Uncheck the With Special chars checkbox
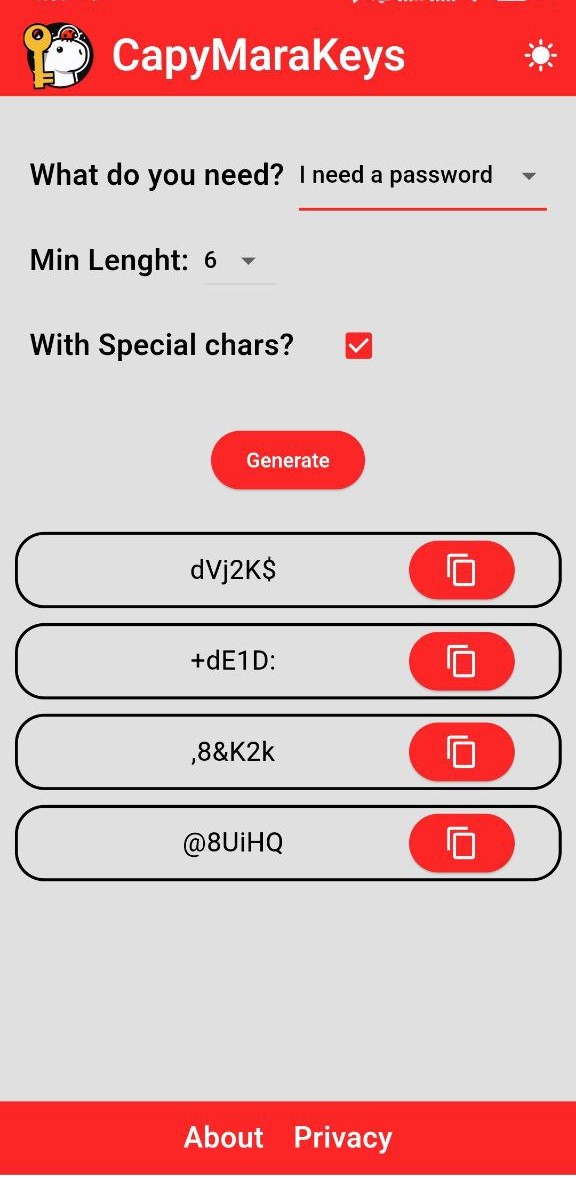This screenshot has width=576, height=1178. 358,346
